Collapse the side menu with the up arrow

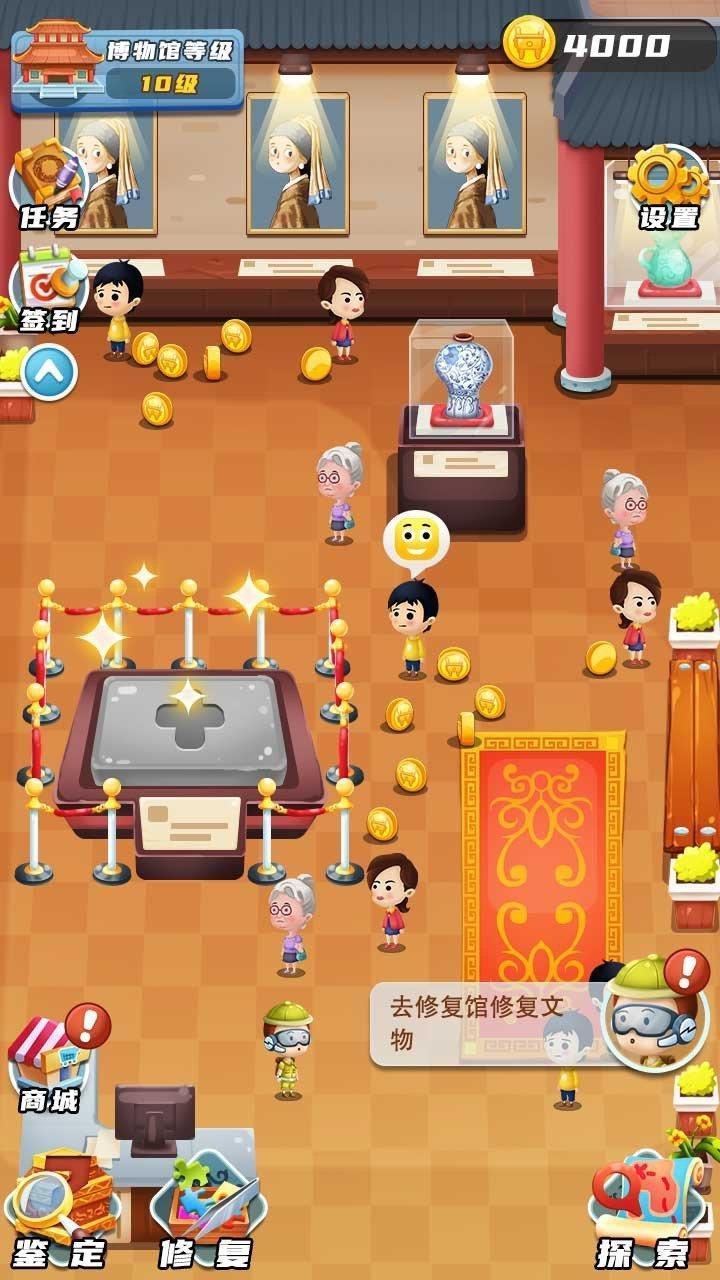pos(48,372)
